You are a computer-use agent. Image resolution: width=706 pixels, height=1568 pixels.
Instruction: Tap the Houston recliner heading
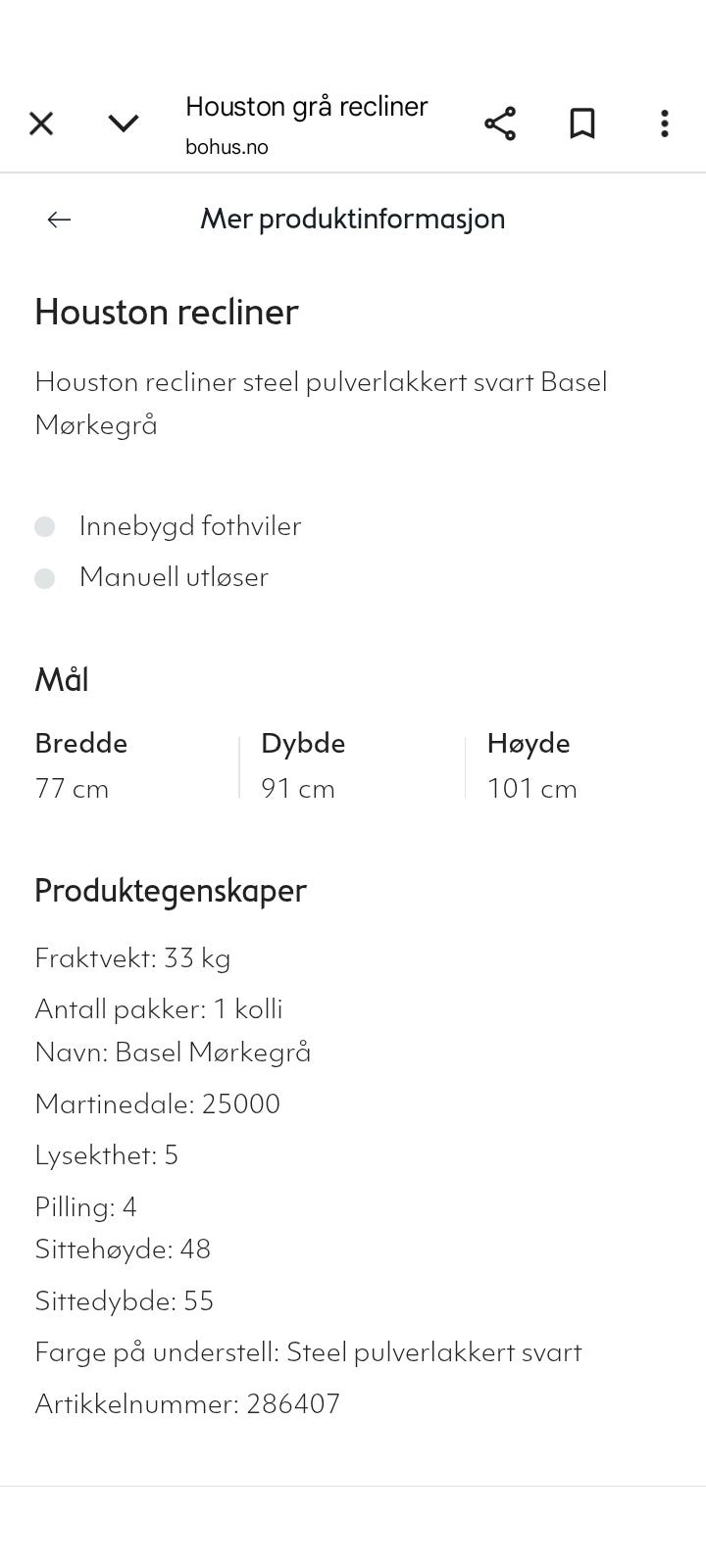[167, 313]
